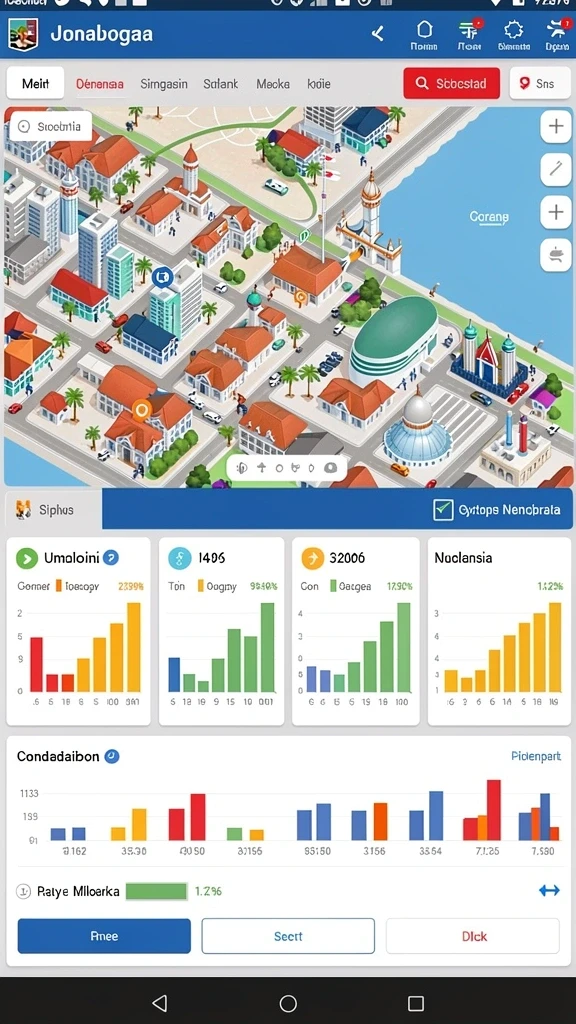Open the Sns location button
The width and height of the screenshot is (576, 1024).
[539, 83]
